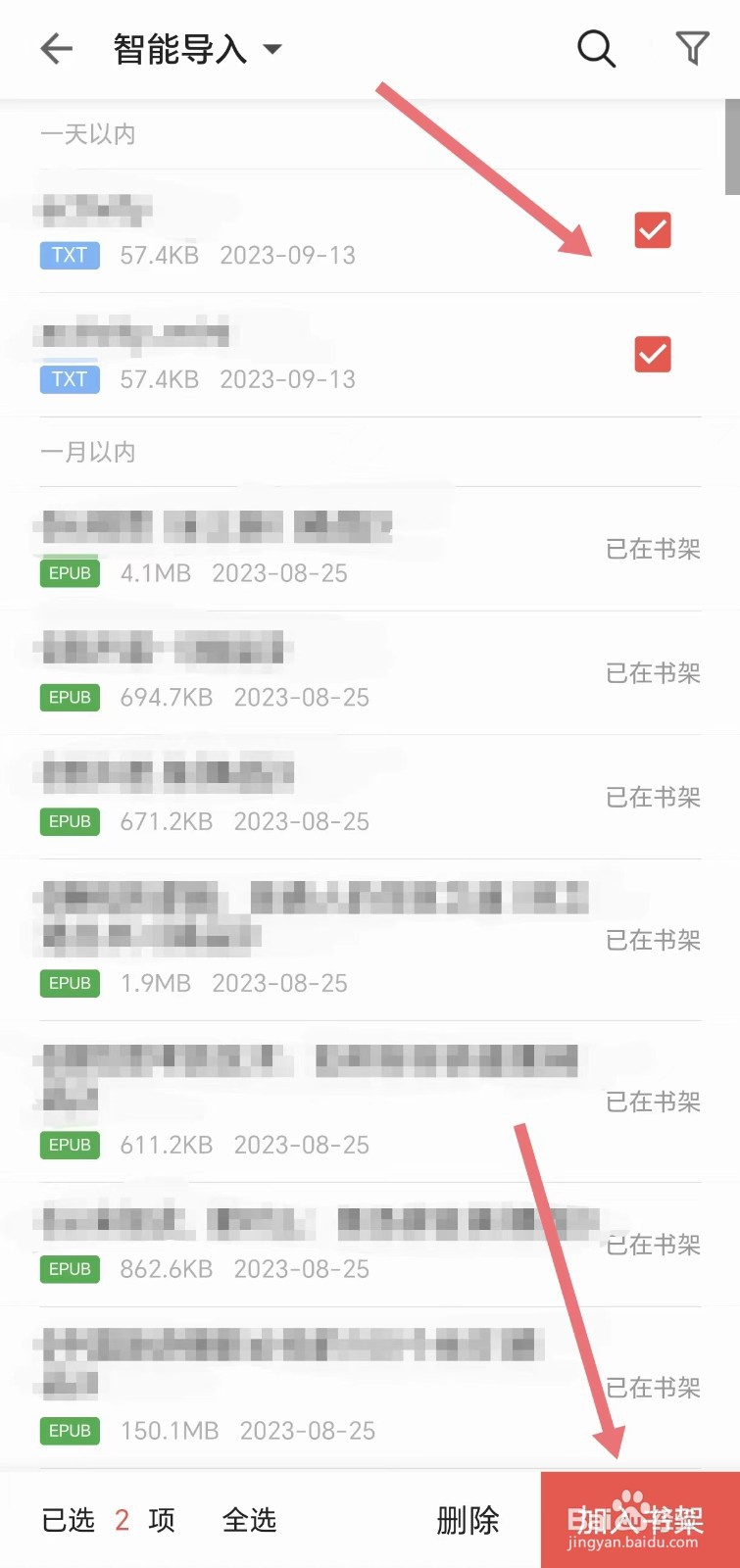Click the EPUB badge on the 4.1MB book
The image size is (740, 1568).
pyautogui.click(x=69, y=572)
